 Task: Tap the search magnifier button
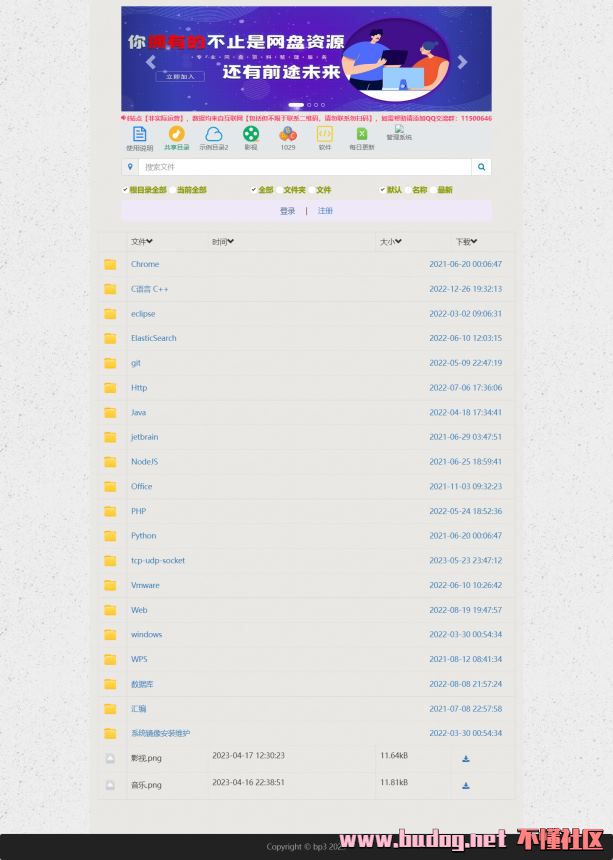pos(481,167)
